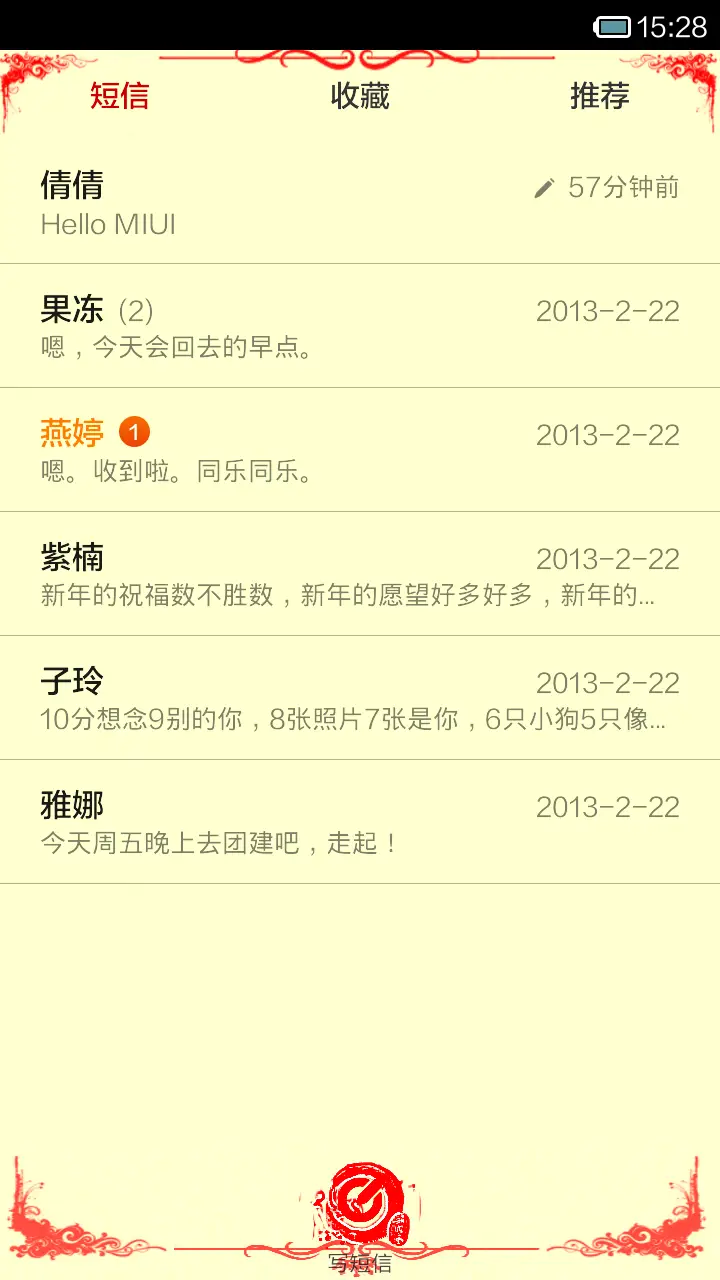Screen dimensions: 720x1280
Task: Open the conversation with 倩倩
Action: [x=200, y=200]
